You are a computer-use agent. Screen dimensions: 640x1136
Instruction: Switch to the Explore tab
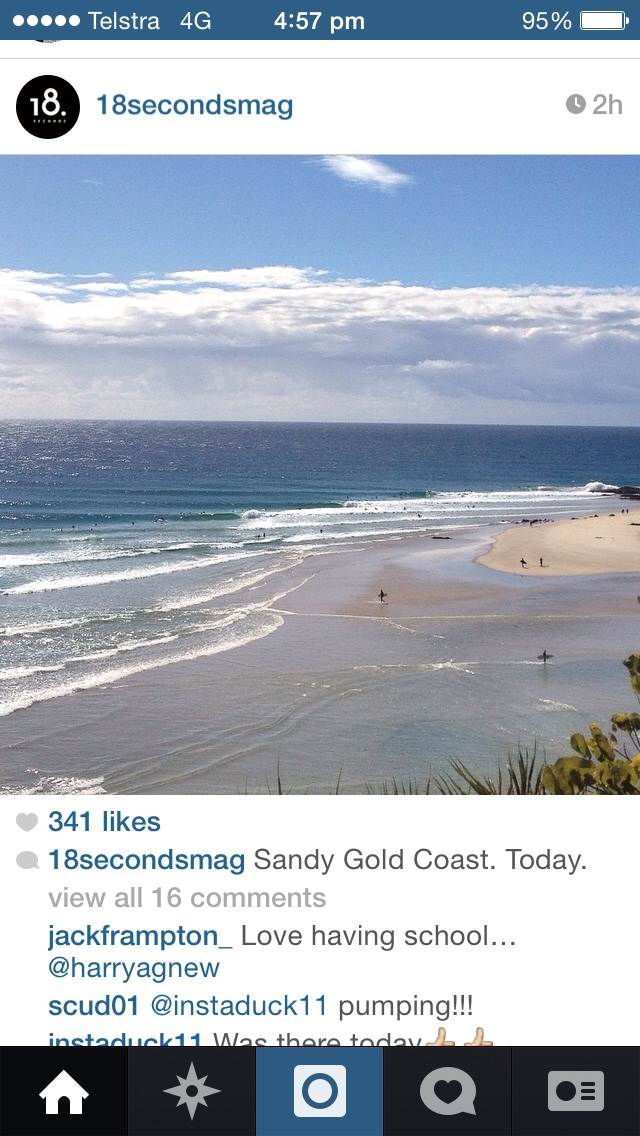[x=192, y=1091]
